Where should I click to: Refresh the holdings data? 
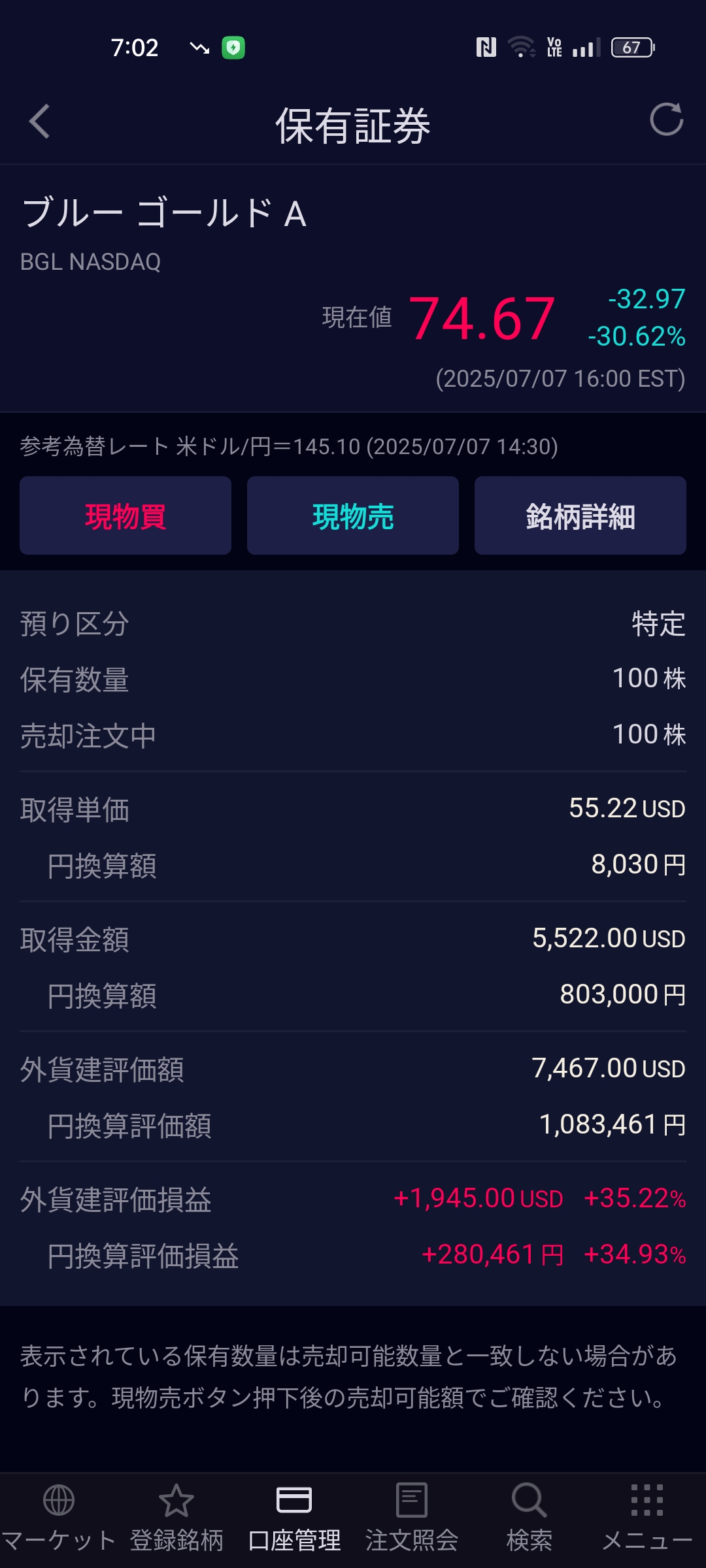[666, 120]
